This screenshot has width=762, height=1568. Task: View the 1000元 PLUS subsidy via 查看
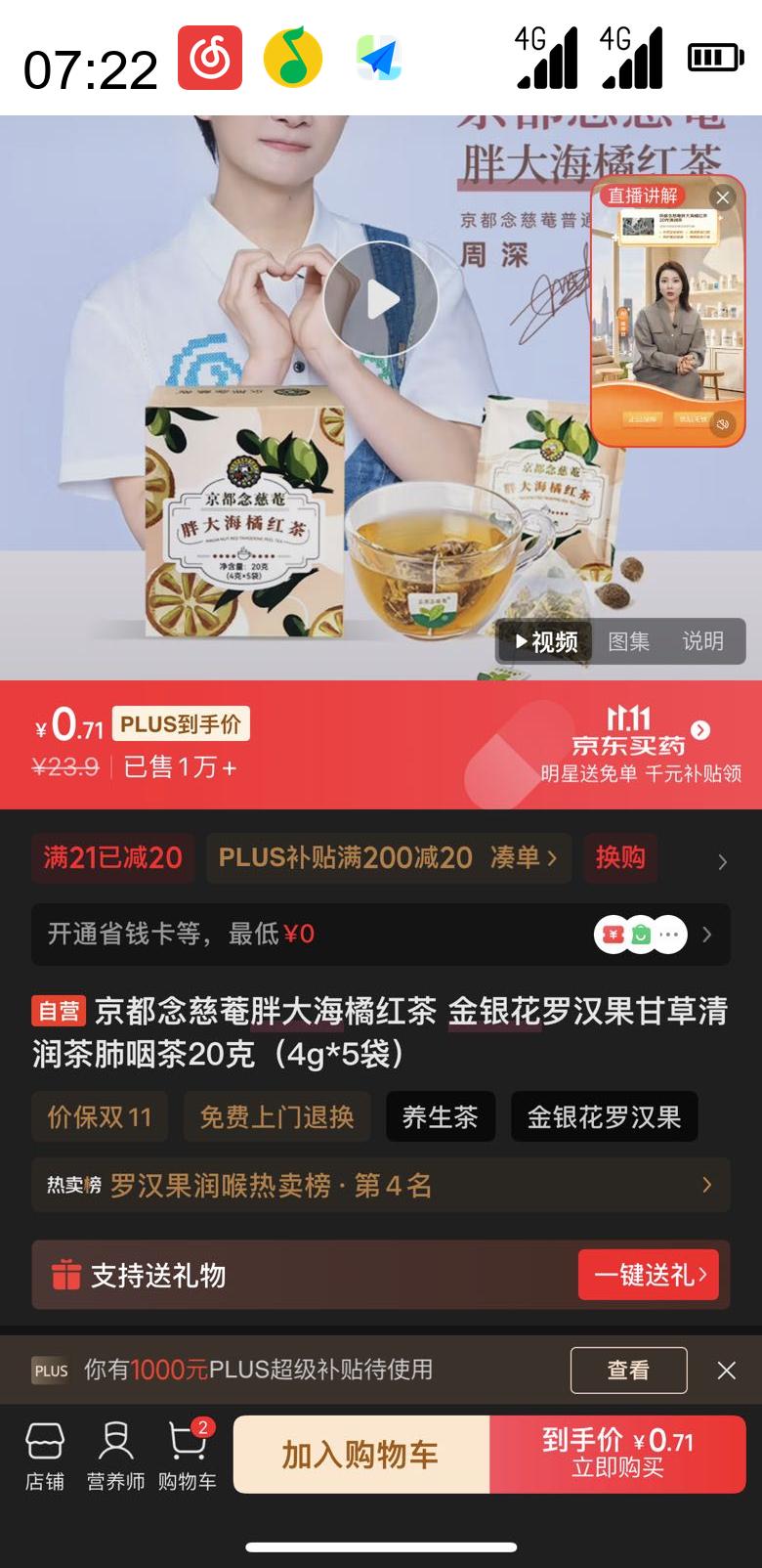point(628,1371)
